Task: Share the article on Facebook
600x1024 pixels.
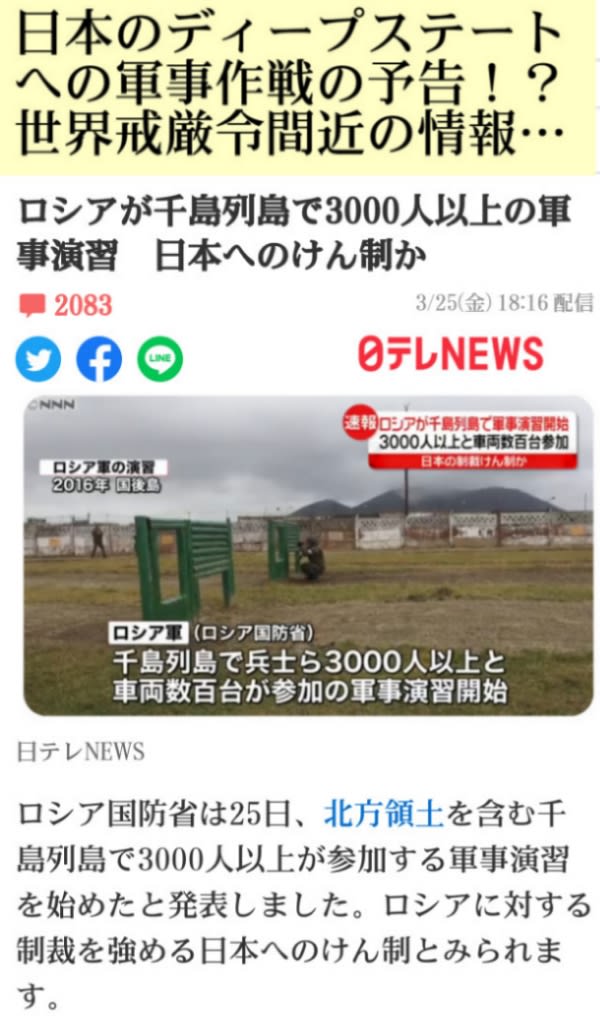Action: (99, 359)
